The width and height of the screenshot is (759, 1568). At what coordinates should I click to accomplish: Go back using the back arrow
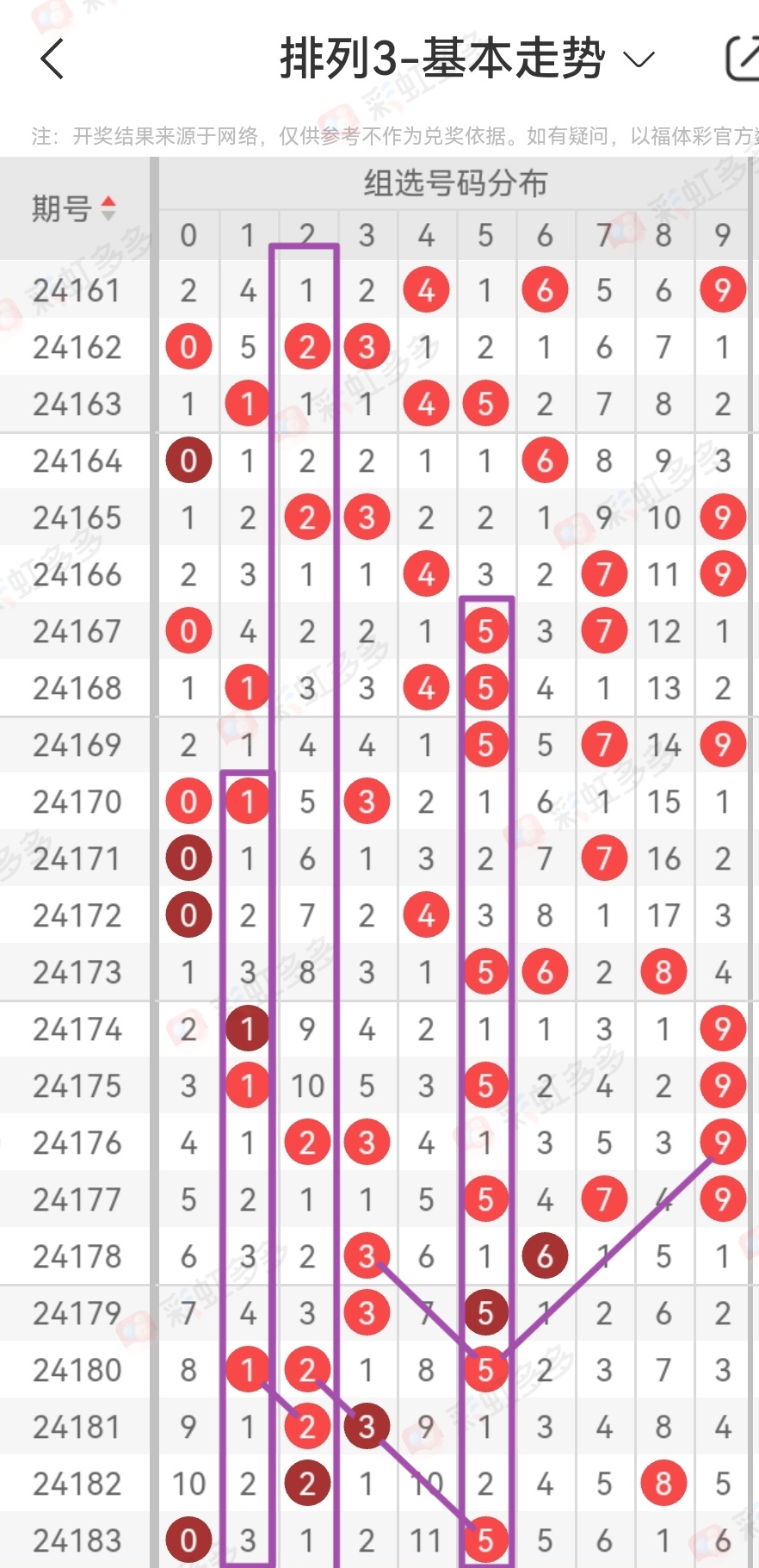[x=52, y=59]
